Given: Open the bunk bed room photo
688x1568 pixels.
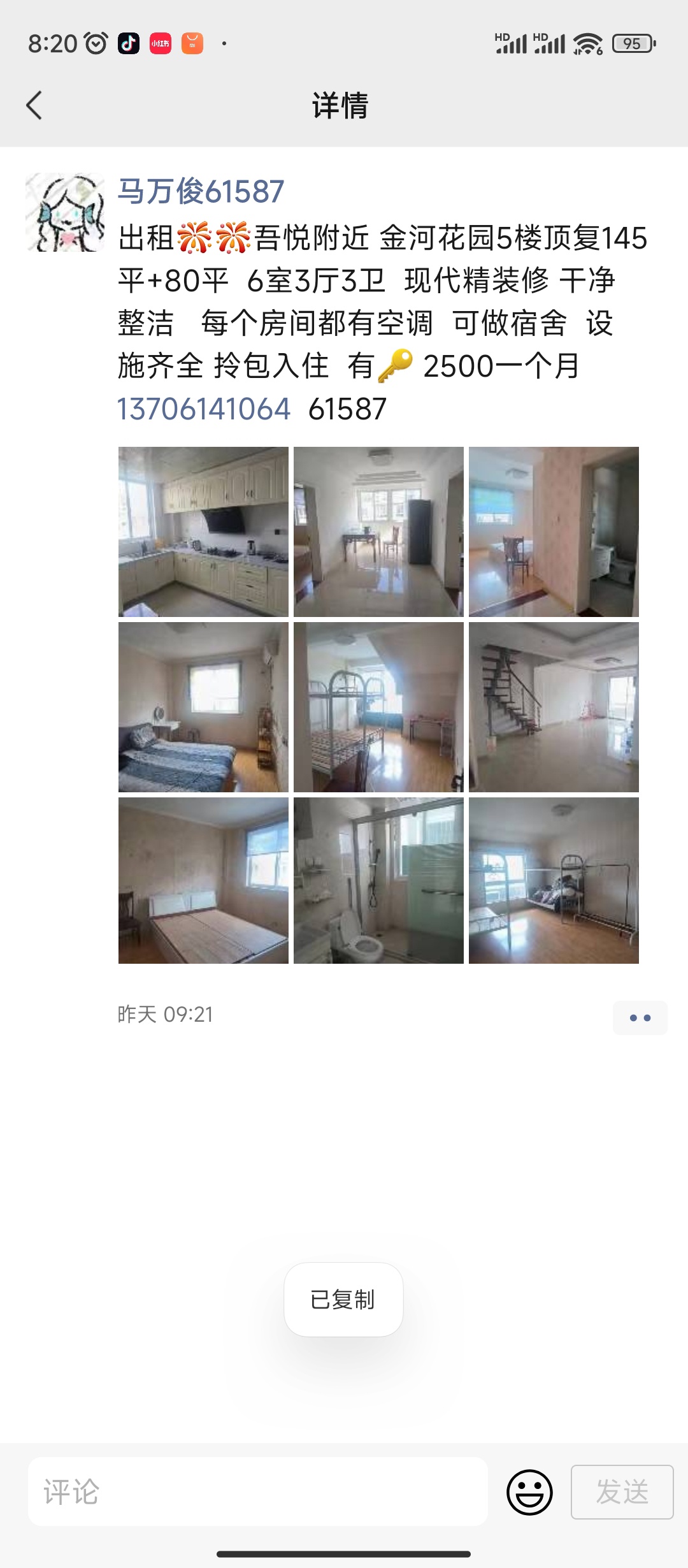Looking at the screenshot, I should point(378,707).
